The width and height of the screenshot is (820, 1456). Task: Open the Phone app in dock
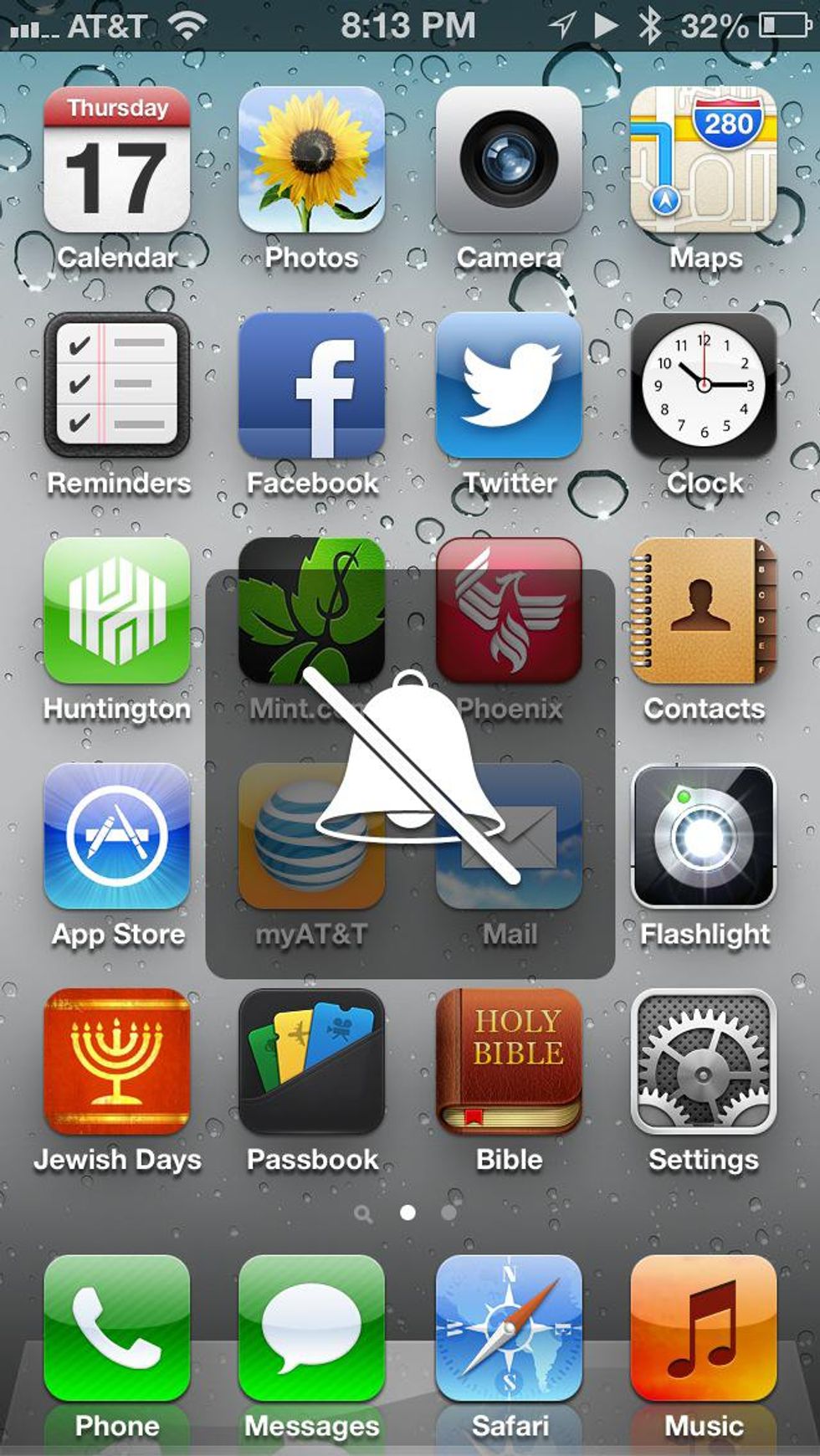point(117,1328)
